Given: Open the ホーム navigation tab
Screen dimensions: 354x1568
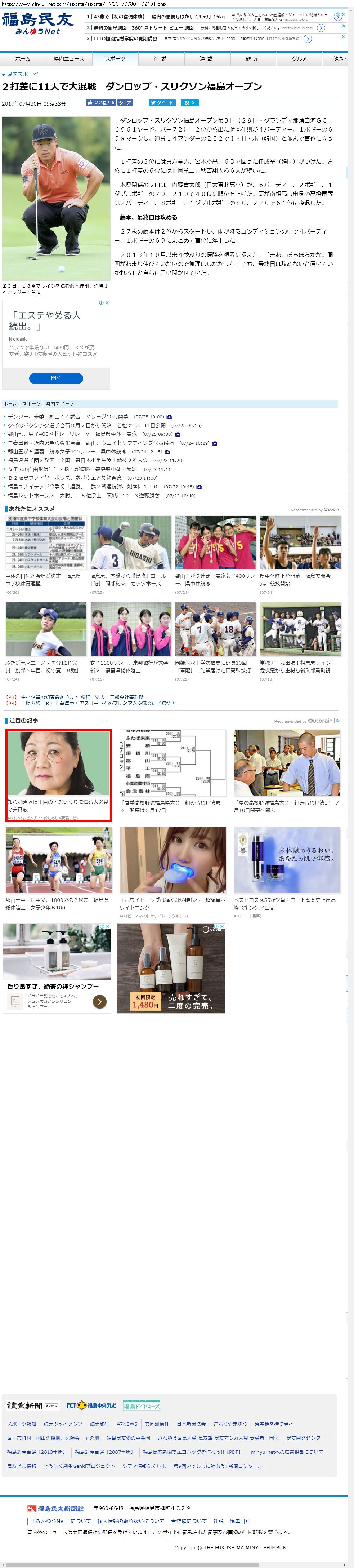Looking at the screenshot, I should point(23,58).
